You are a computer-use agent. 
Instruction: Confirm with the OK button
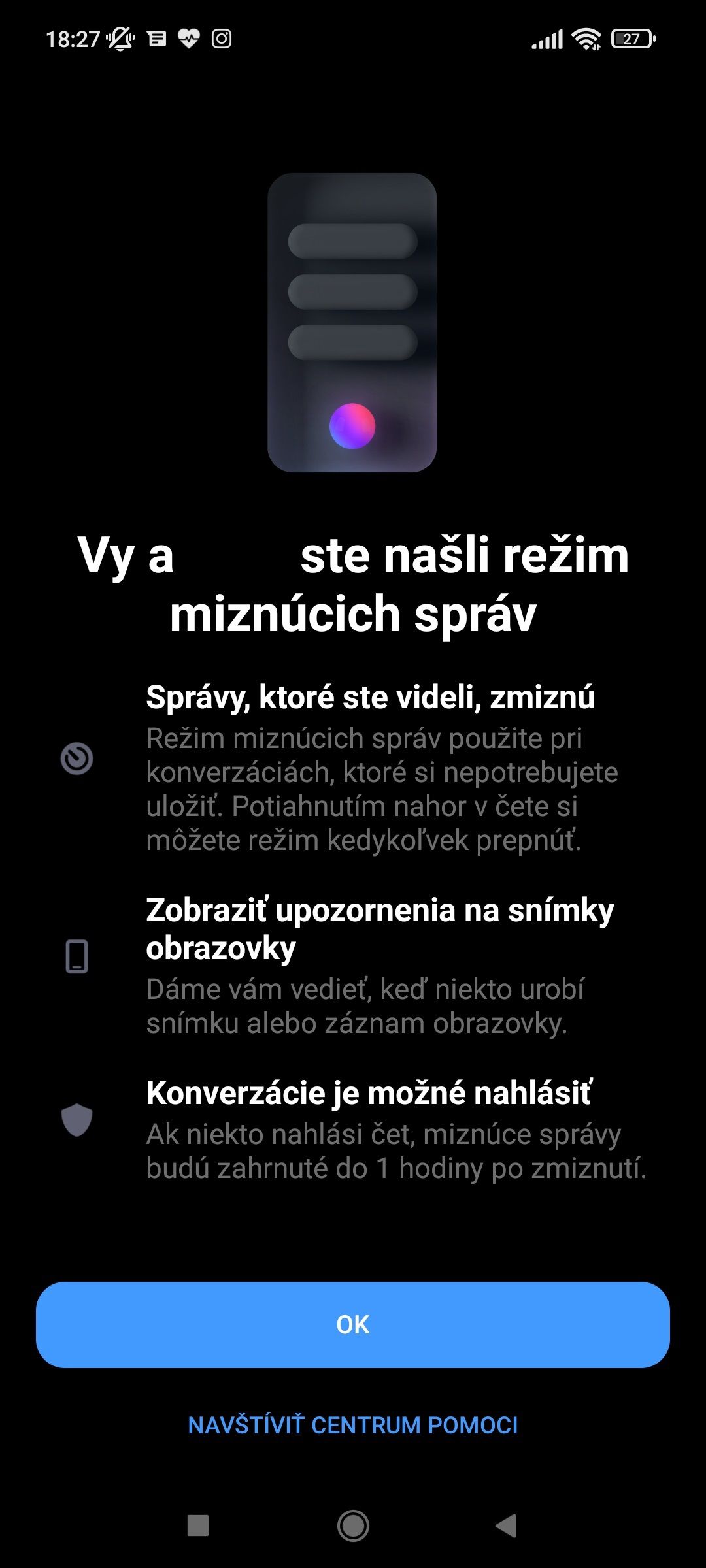(353, 1324)
